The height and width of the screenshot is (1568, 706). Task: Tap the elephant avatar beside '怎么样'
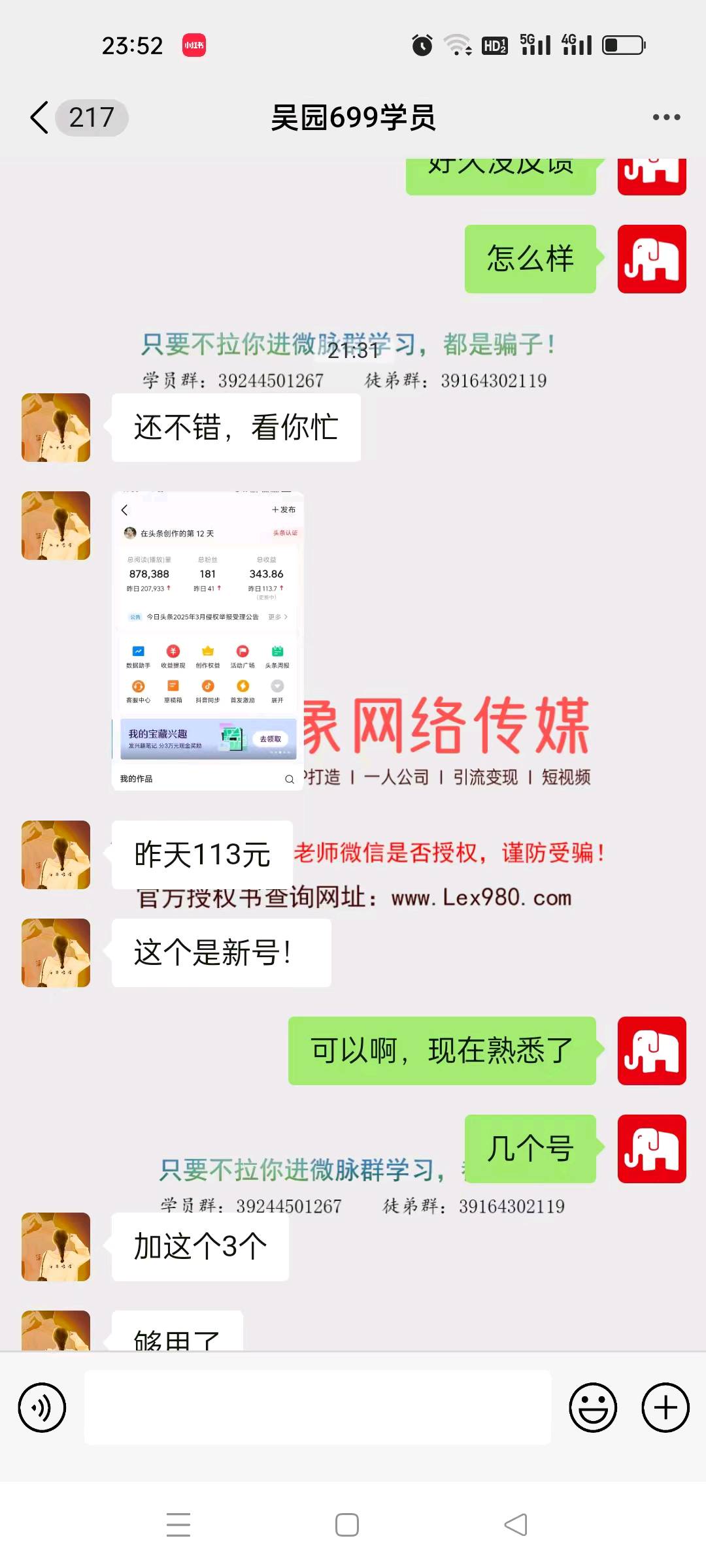tap(652, 259)
